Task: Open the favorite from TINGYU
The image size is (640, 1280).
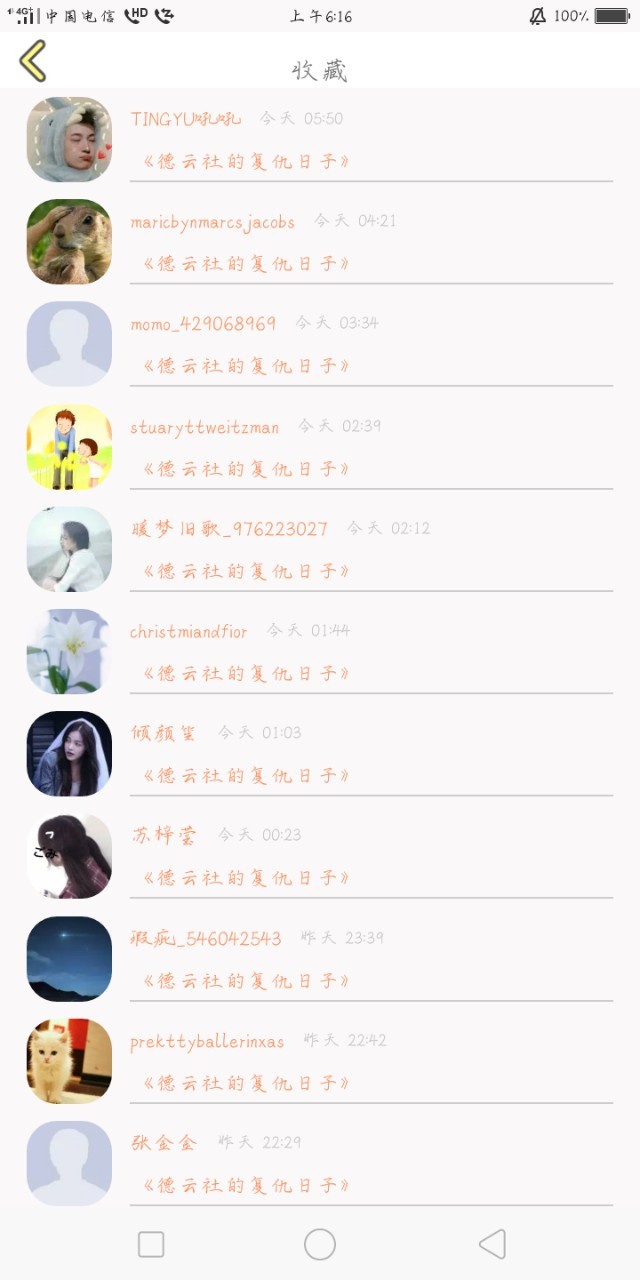Action: [x=320, y=139]
